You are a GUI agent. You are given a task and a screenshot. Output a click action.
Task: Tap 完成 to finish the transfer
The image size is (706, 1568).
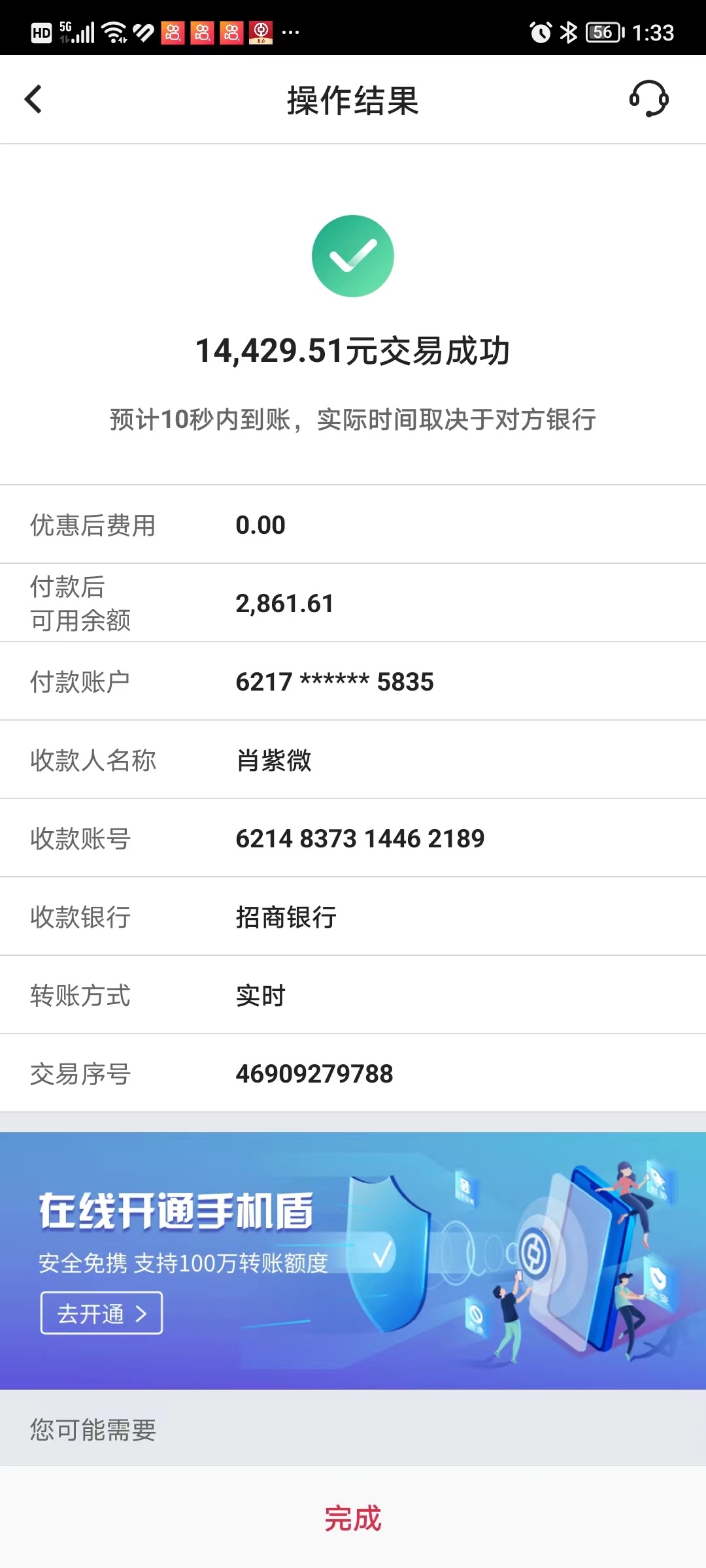tap(353, 1518)
